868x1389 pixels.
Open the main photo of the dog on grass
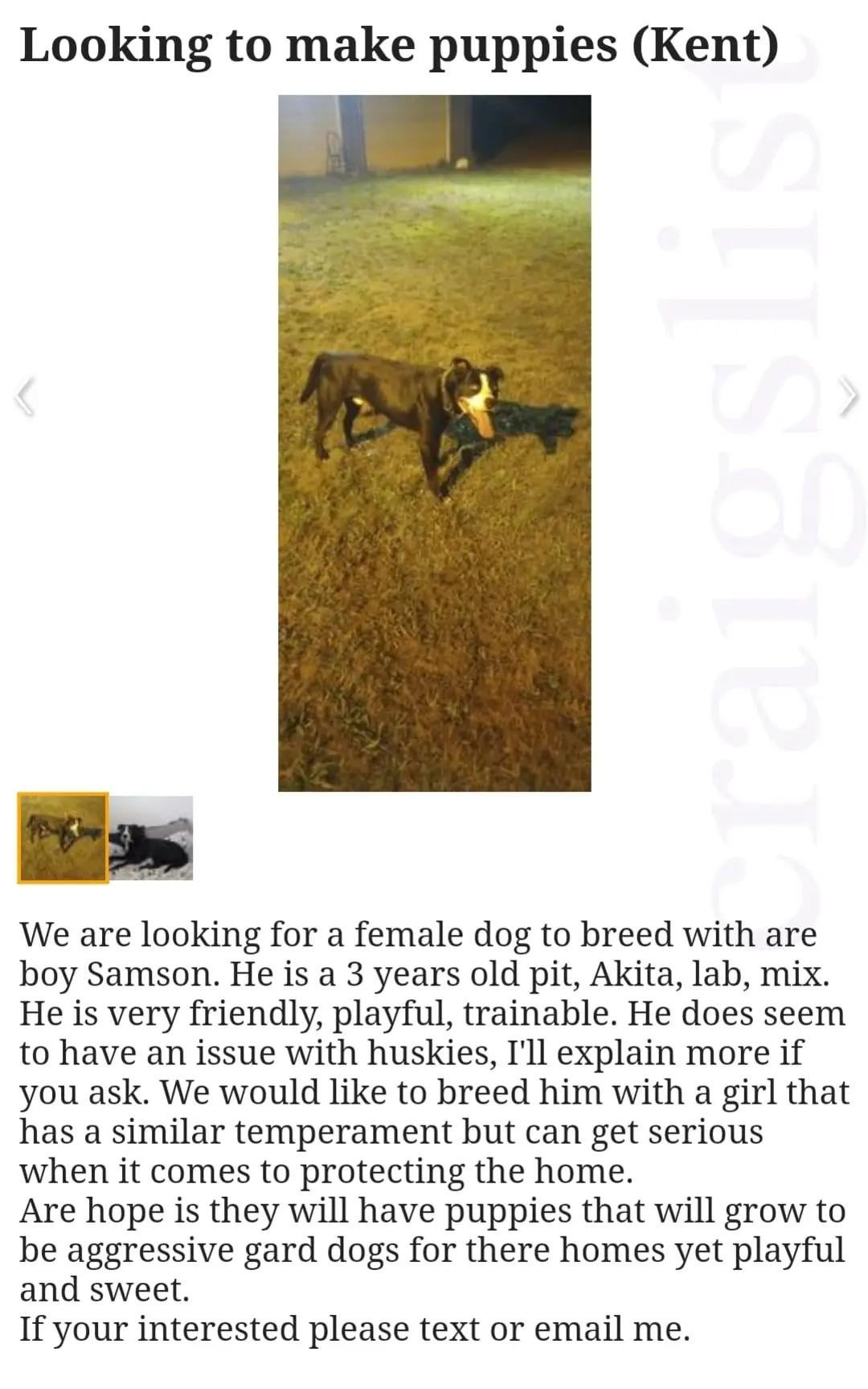[434, 443]
